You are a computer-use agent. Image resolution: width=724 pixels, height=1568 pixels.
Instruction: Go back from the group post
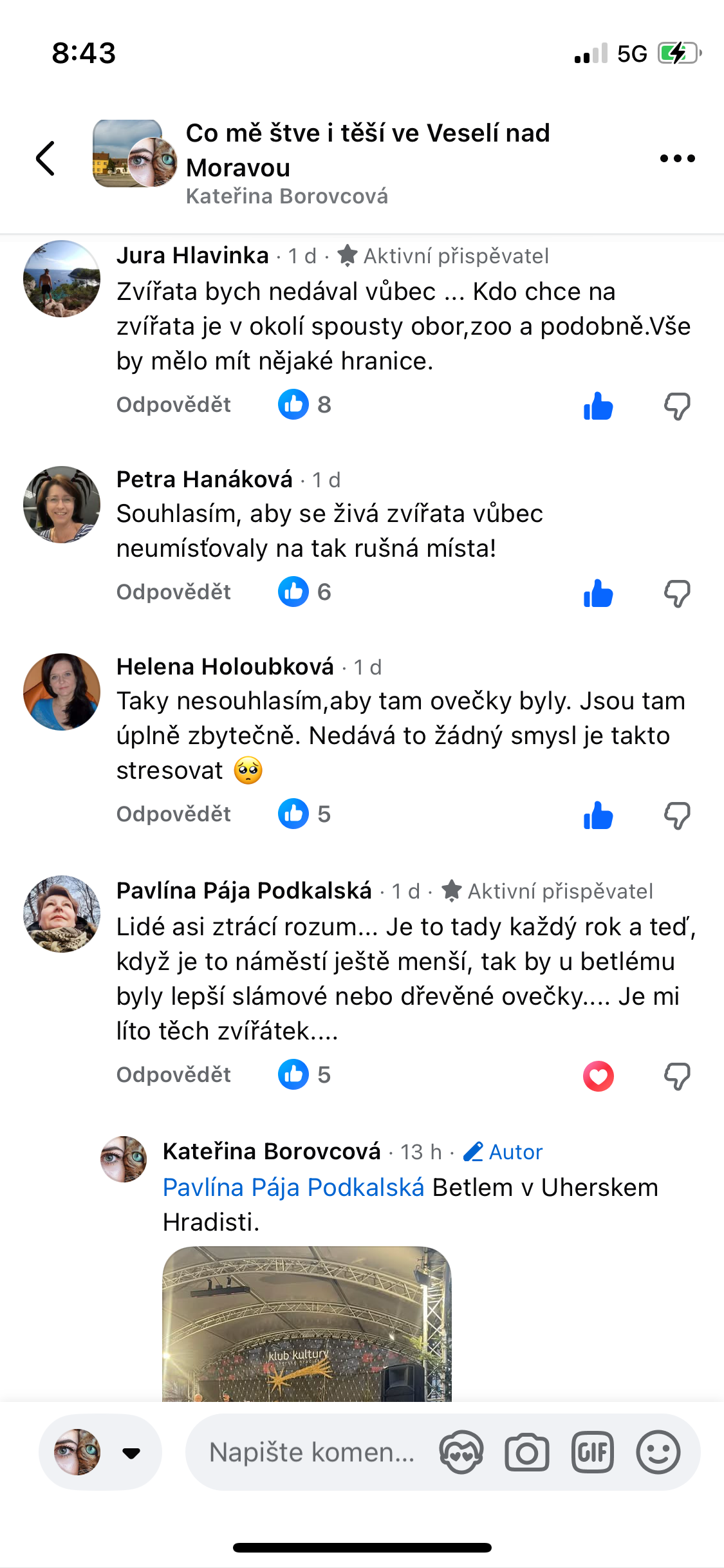(x=45, y=158)
